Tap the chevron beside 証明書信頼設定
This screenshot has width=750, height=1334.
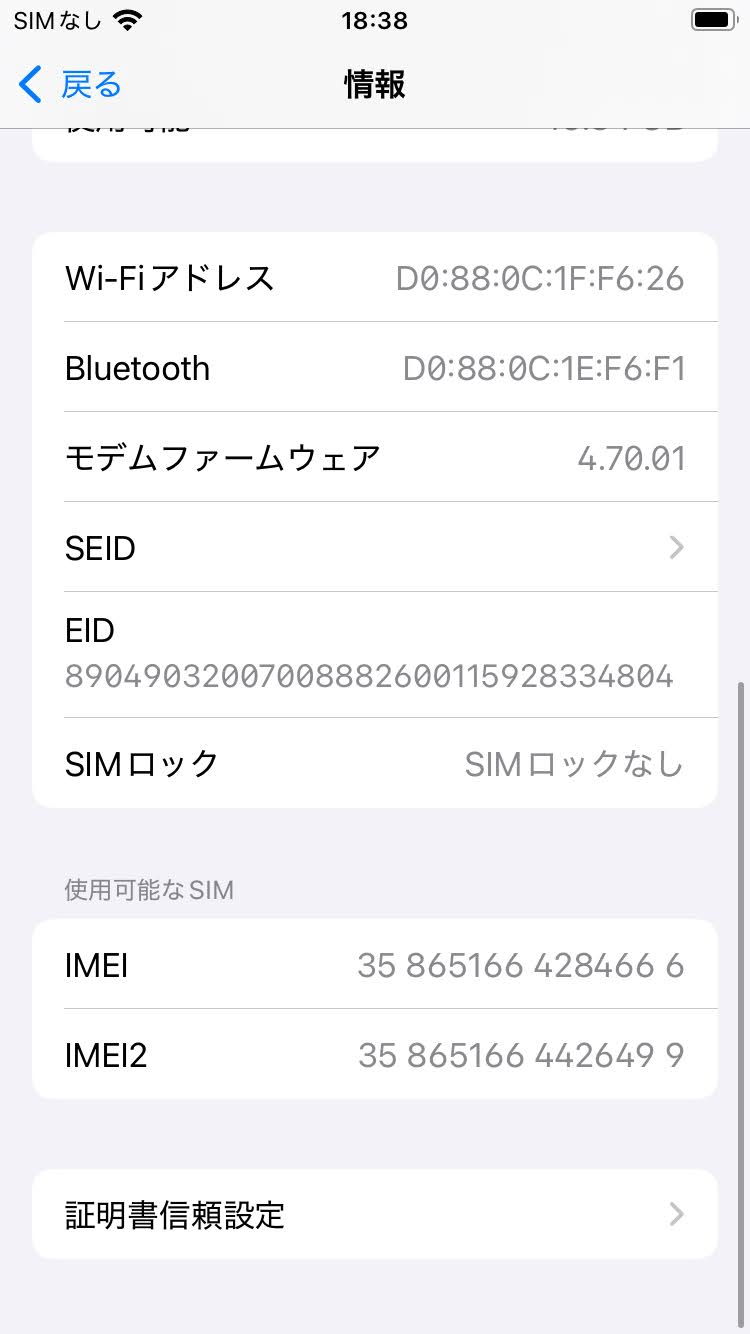coord(676,1213)
